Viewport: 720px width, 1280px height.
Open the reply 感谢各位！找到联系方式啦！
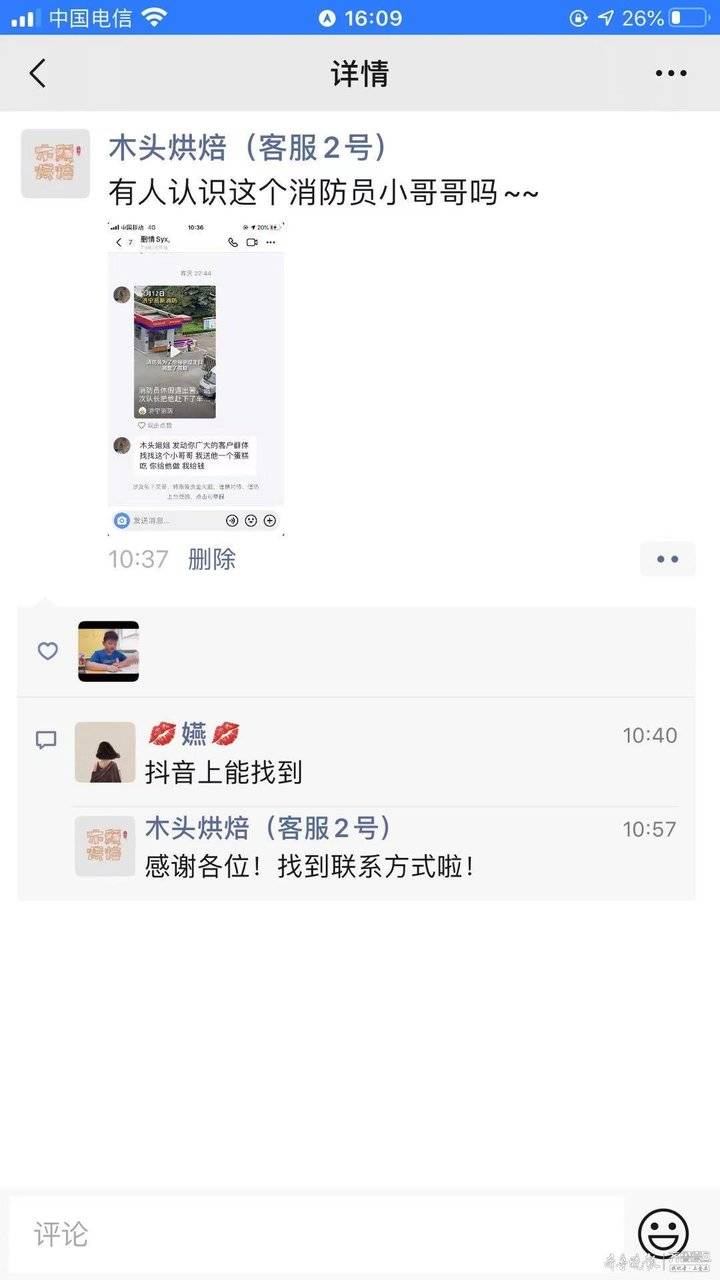309,866
